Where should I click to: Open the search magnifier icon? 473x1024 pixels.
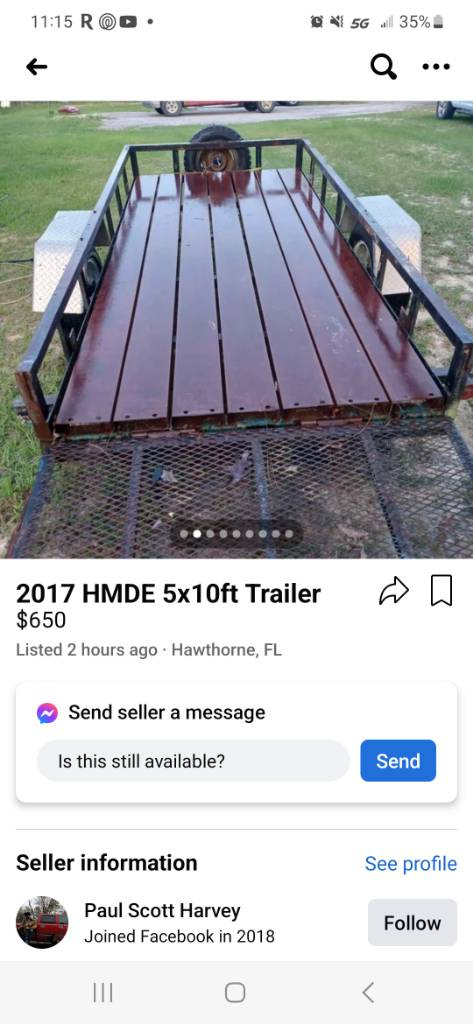[x=383, y=66]
